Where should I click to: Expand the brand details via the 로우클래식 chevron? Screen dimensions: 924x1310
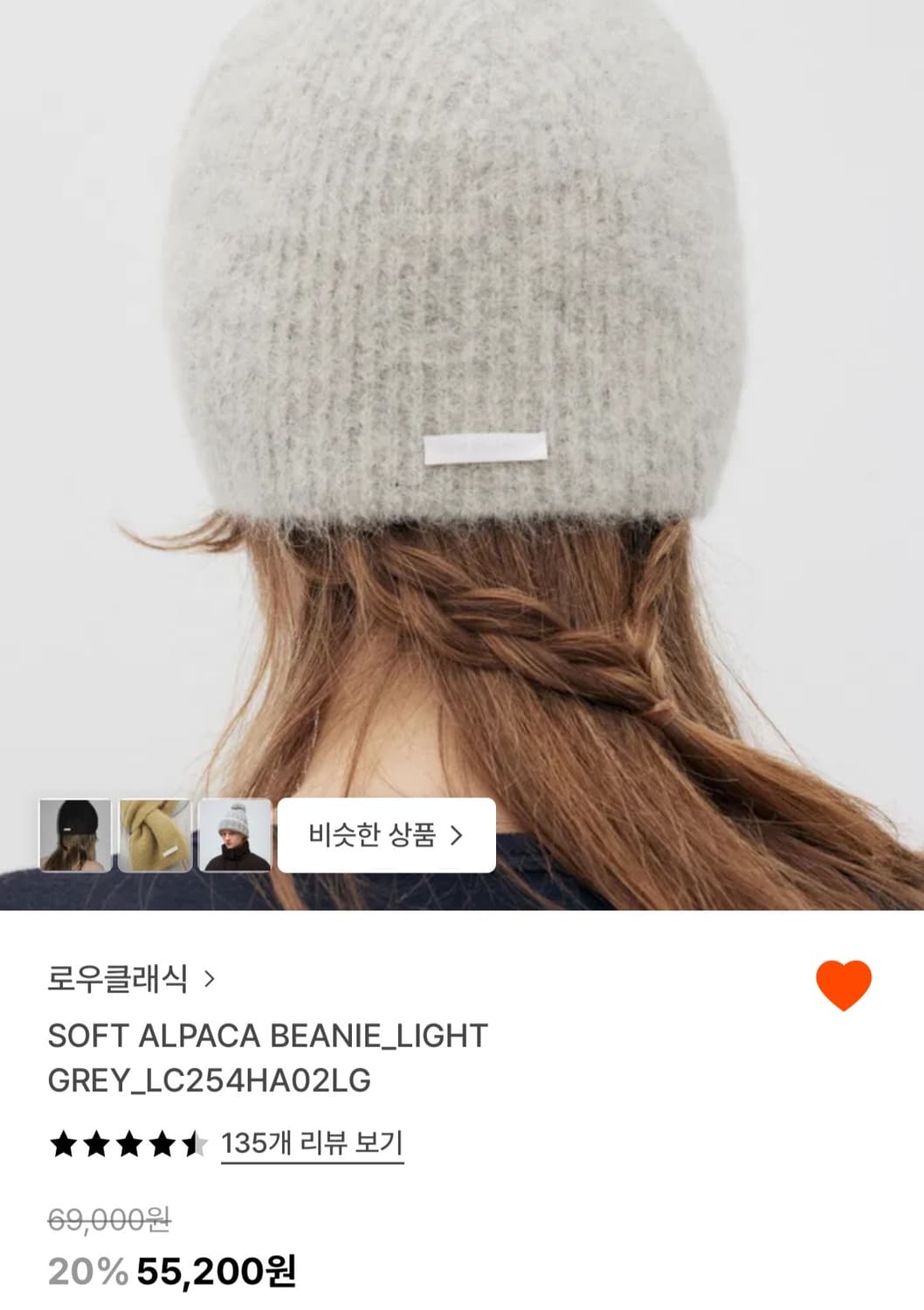(x=209, y=979)
